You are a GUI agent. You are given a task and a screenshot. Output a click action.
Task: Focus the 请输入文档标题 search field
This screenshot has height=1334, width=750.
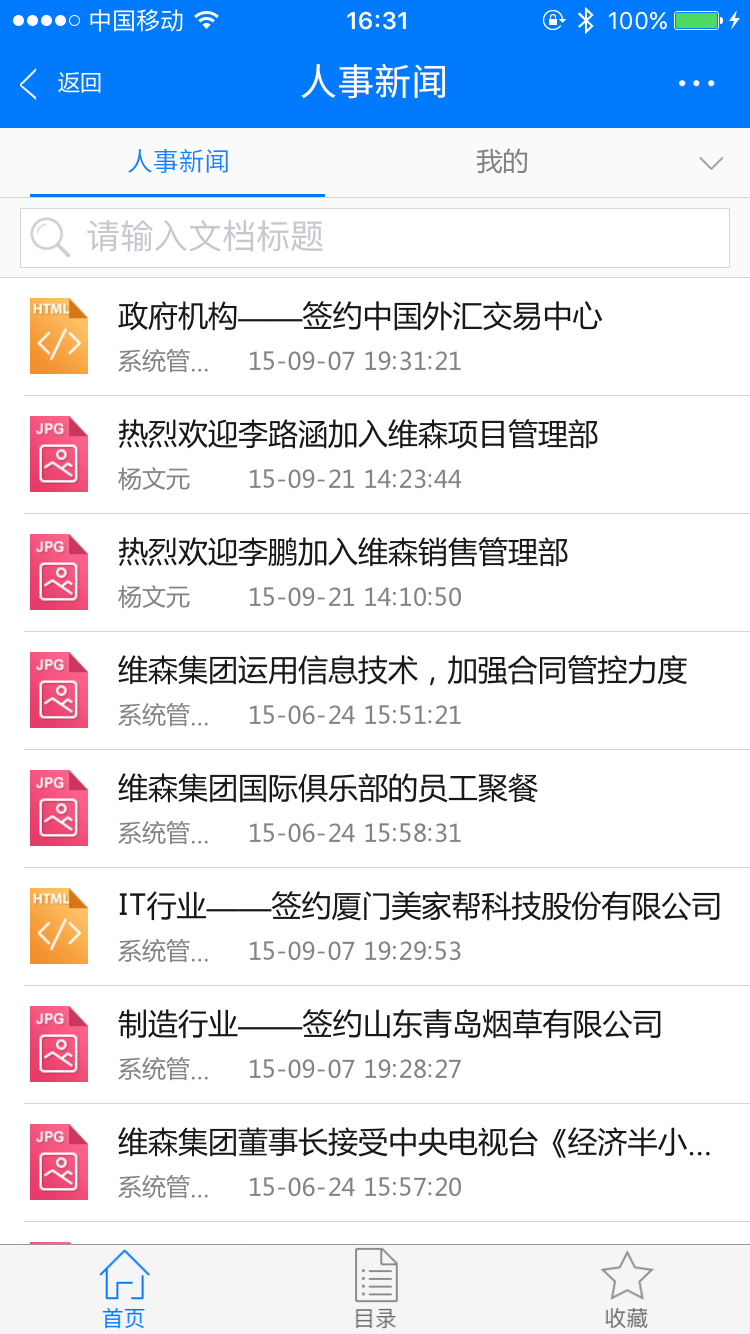(375, 238)
